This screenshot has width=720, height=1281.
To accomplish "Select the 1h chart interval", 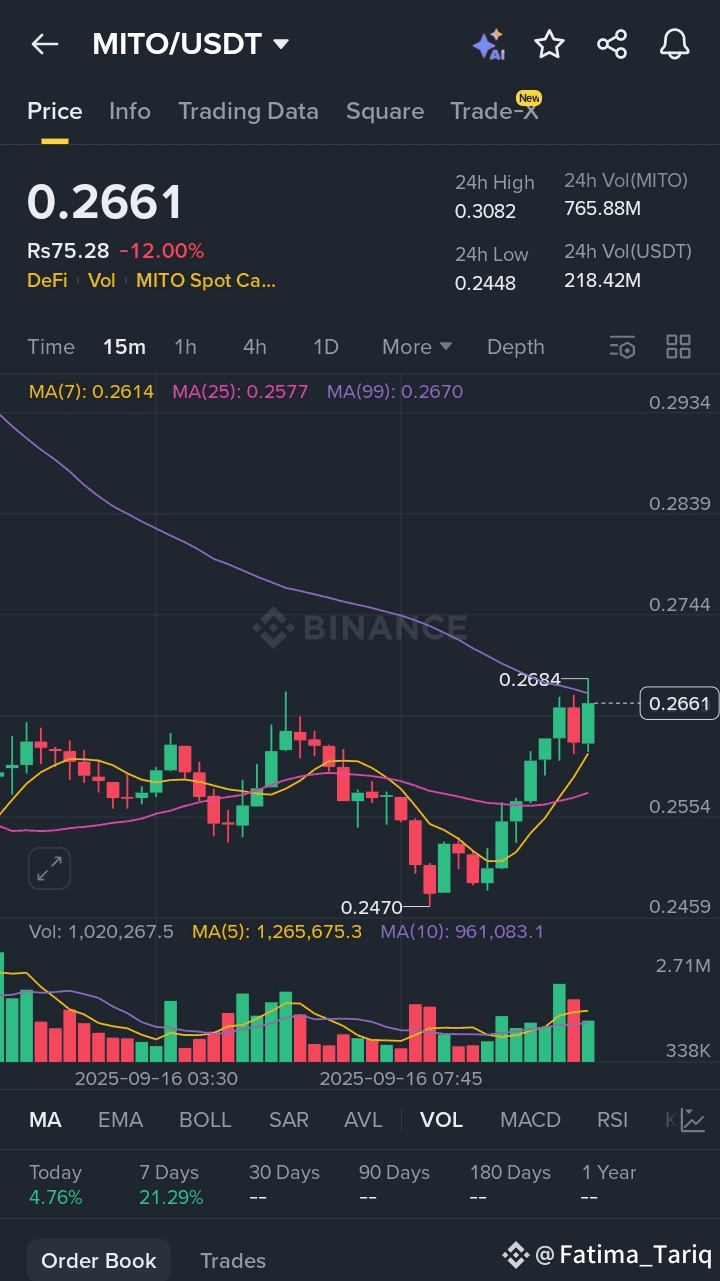I will coord(185,347).
